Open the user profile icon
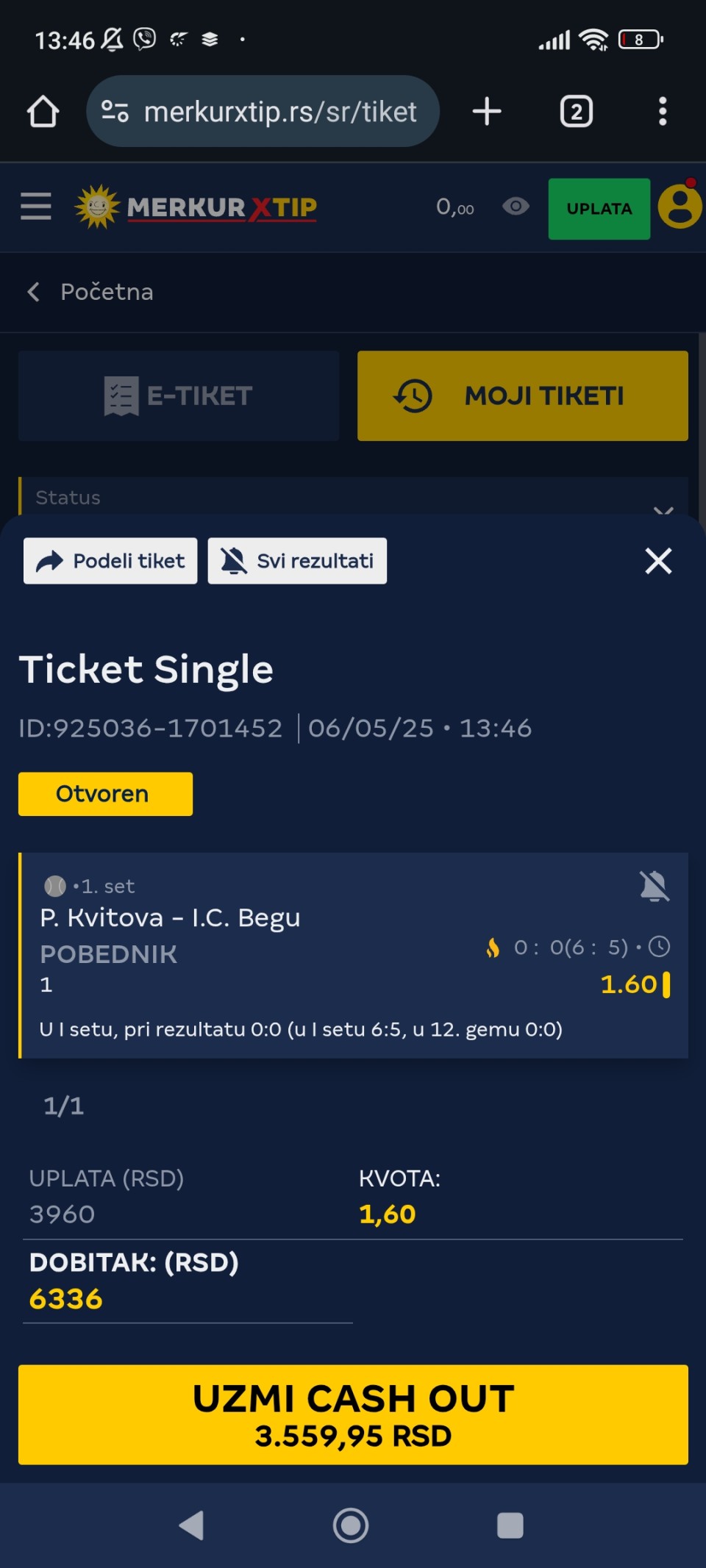 [x=680, y=206]
